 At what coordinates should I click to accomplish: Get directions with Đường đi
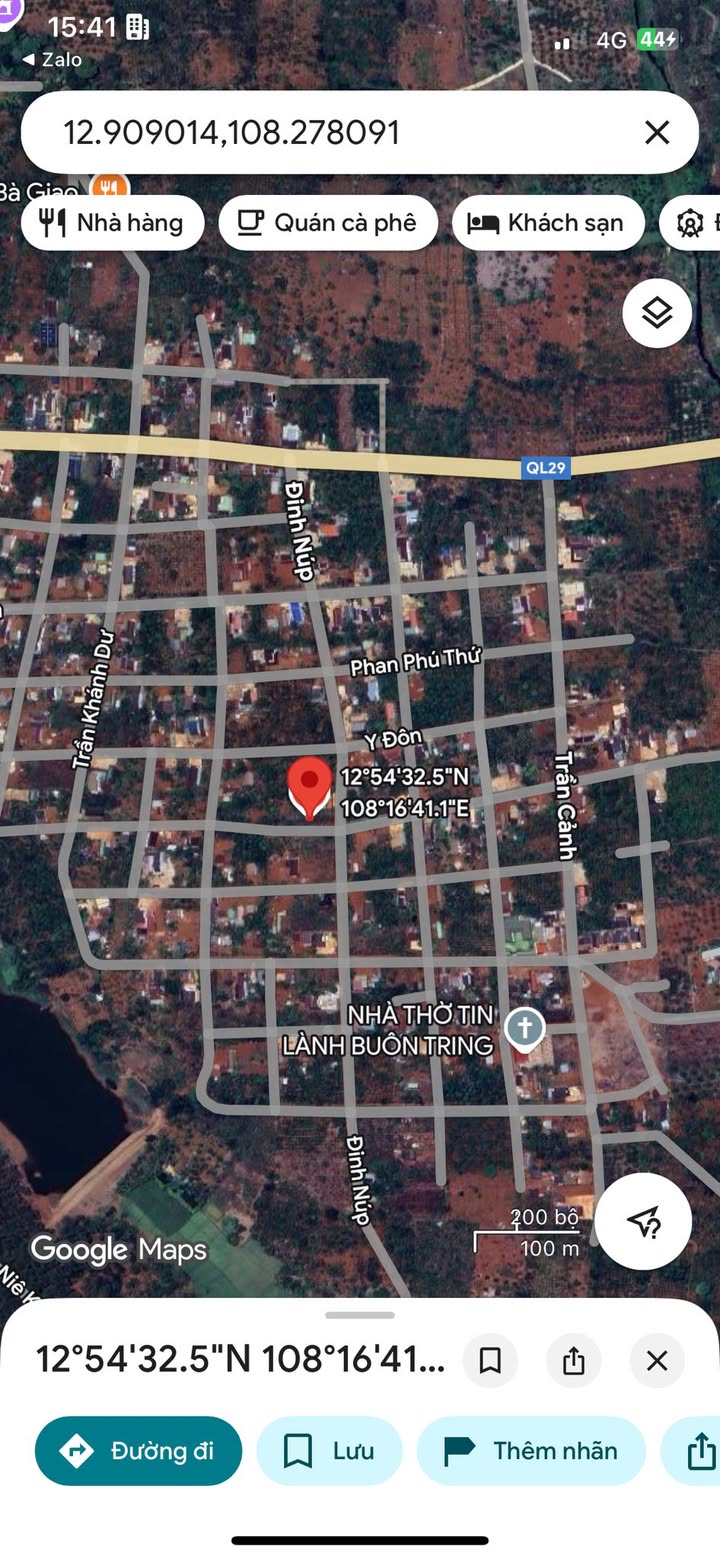click(139, 1451)
